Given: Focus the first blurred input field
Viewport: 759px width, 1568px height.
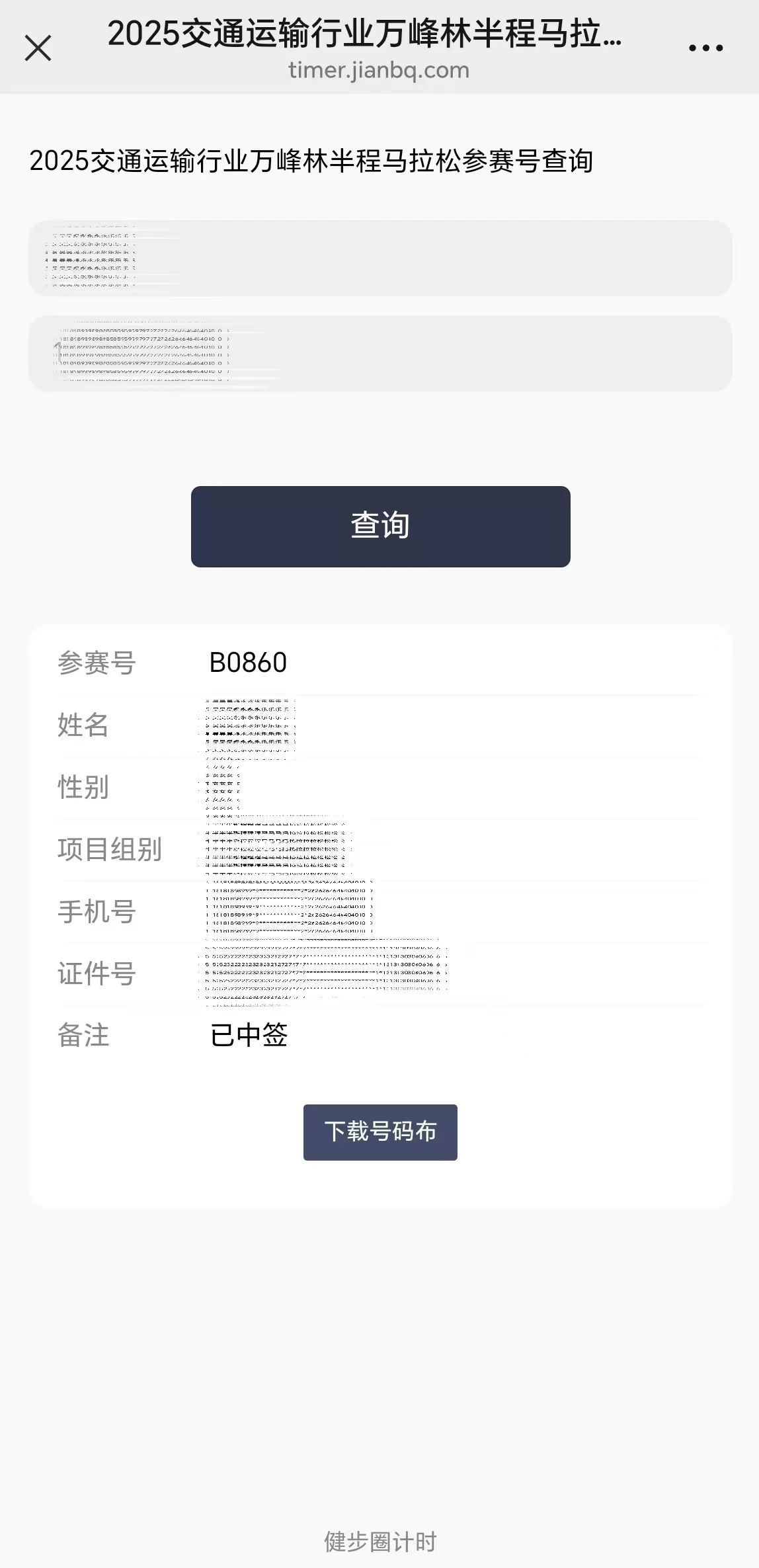Looking at the screenshot, I should 380,259.
